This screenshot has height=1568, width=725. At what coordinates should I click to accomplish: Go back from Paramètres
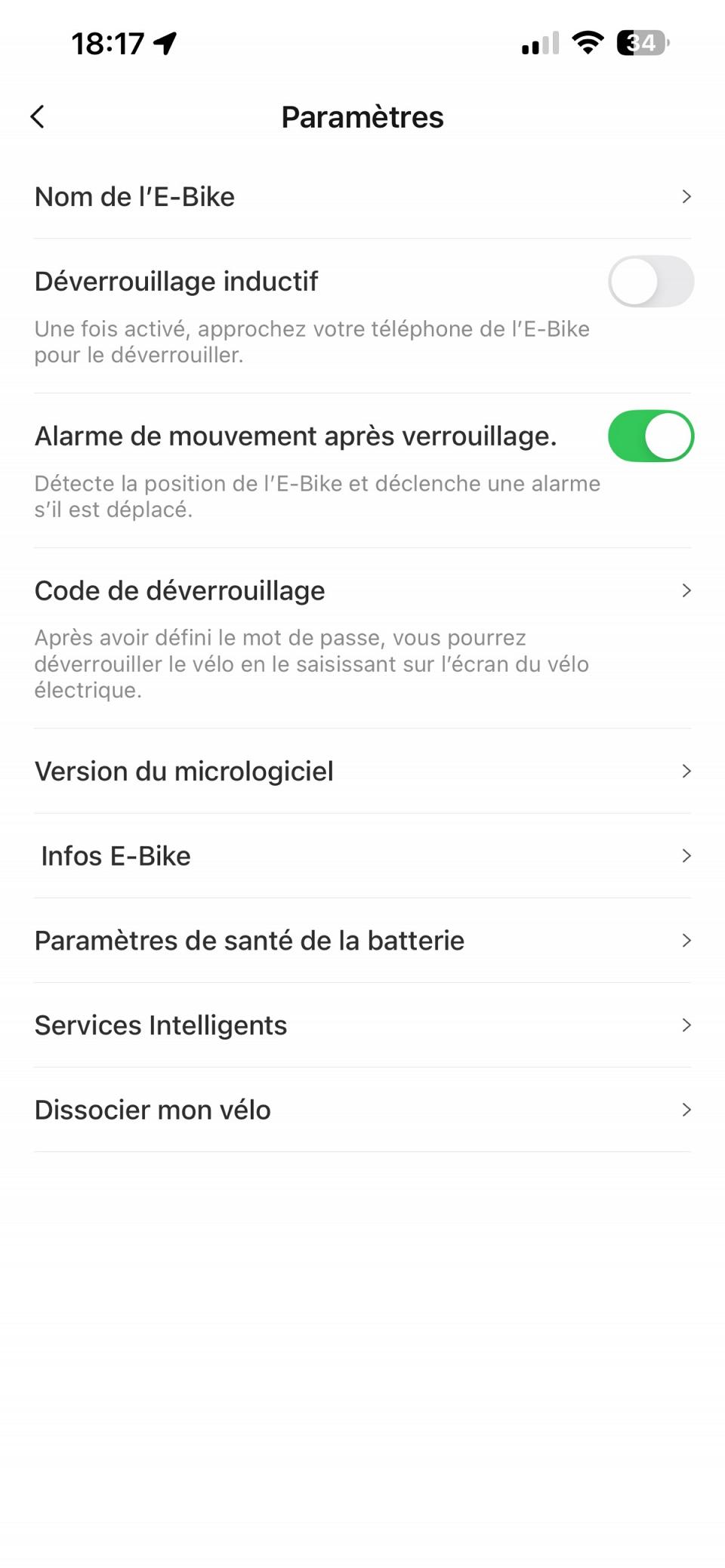click(38, 117)
